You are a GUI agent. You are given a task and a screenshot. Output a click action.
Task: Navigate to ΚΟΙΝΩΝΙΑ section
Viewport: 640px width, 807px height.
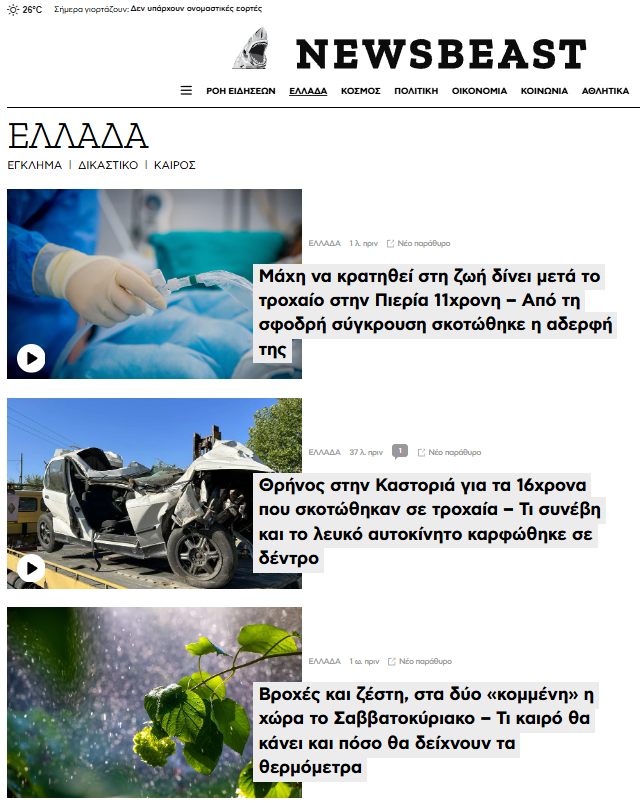[544, 91]
